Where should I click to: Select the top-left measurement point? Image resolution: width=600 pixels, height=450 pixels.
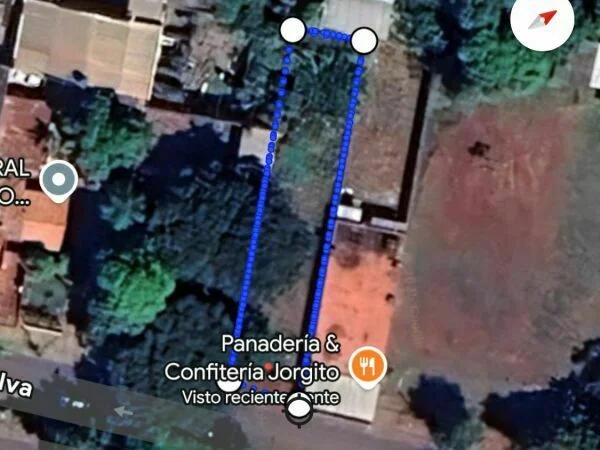[x=292, y=30]
